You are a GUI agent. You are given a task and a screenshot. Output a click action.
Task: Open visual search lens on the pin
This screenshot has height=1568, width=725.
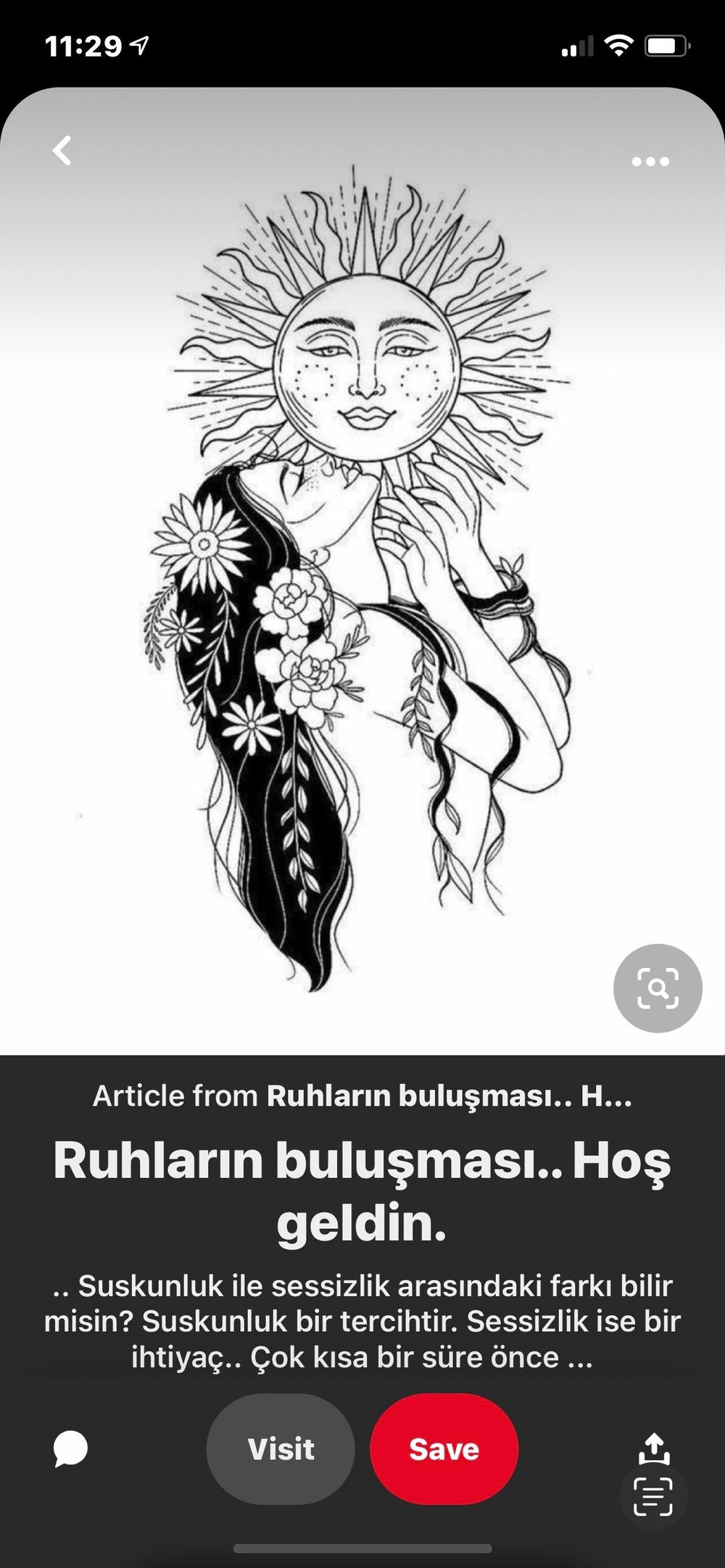(658, 988)
